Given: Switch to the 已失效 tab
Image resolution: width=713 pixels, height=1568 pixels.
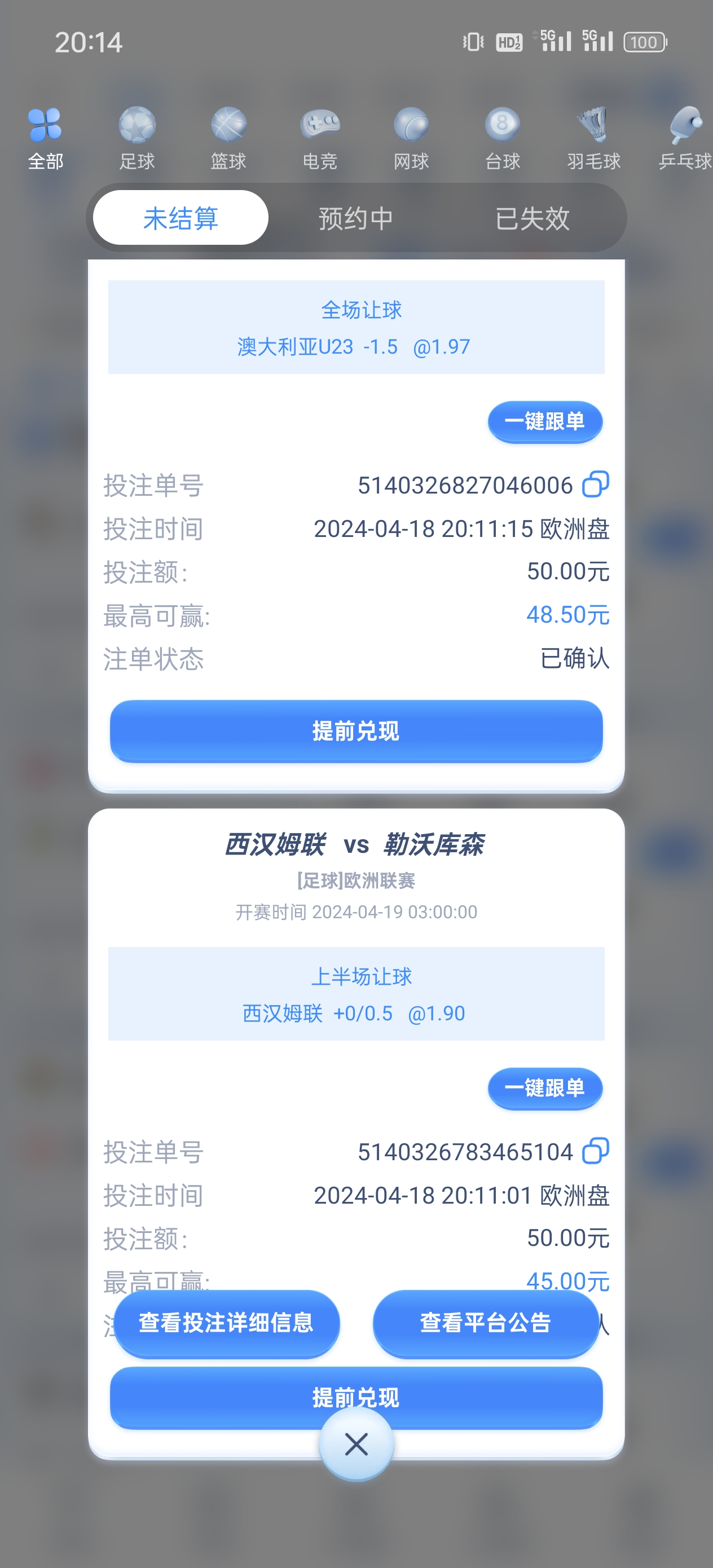Looking at the screenshot, I should tap(532, 218).
